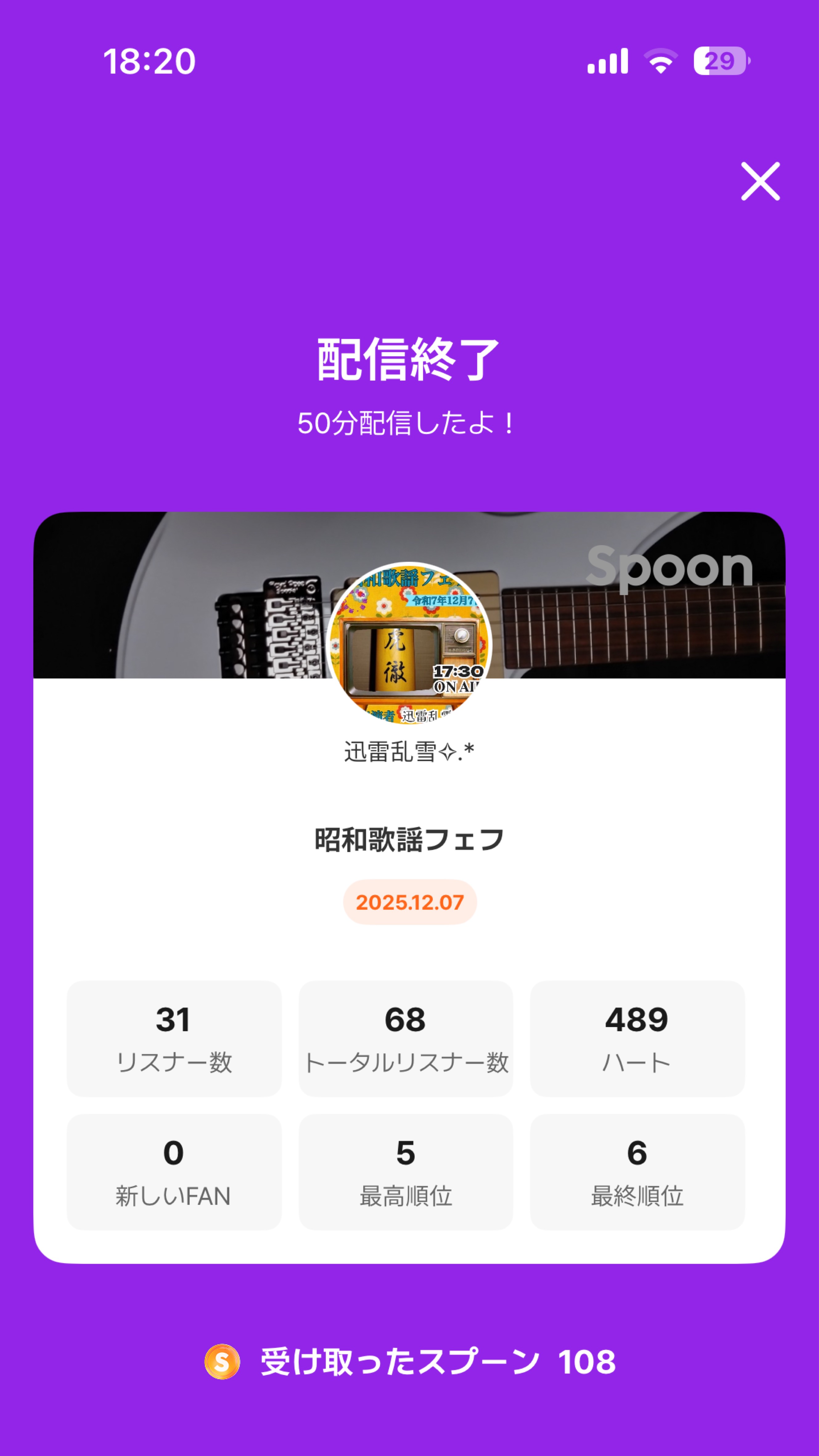
Task: Close the broadcast ended summary
Action: coord(760,181)
